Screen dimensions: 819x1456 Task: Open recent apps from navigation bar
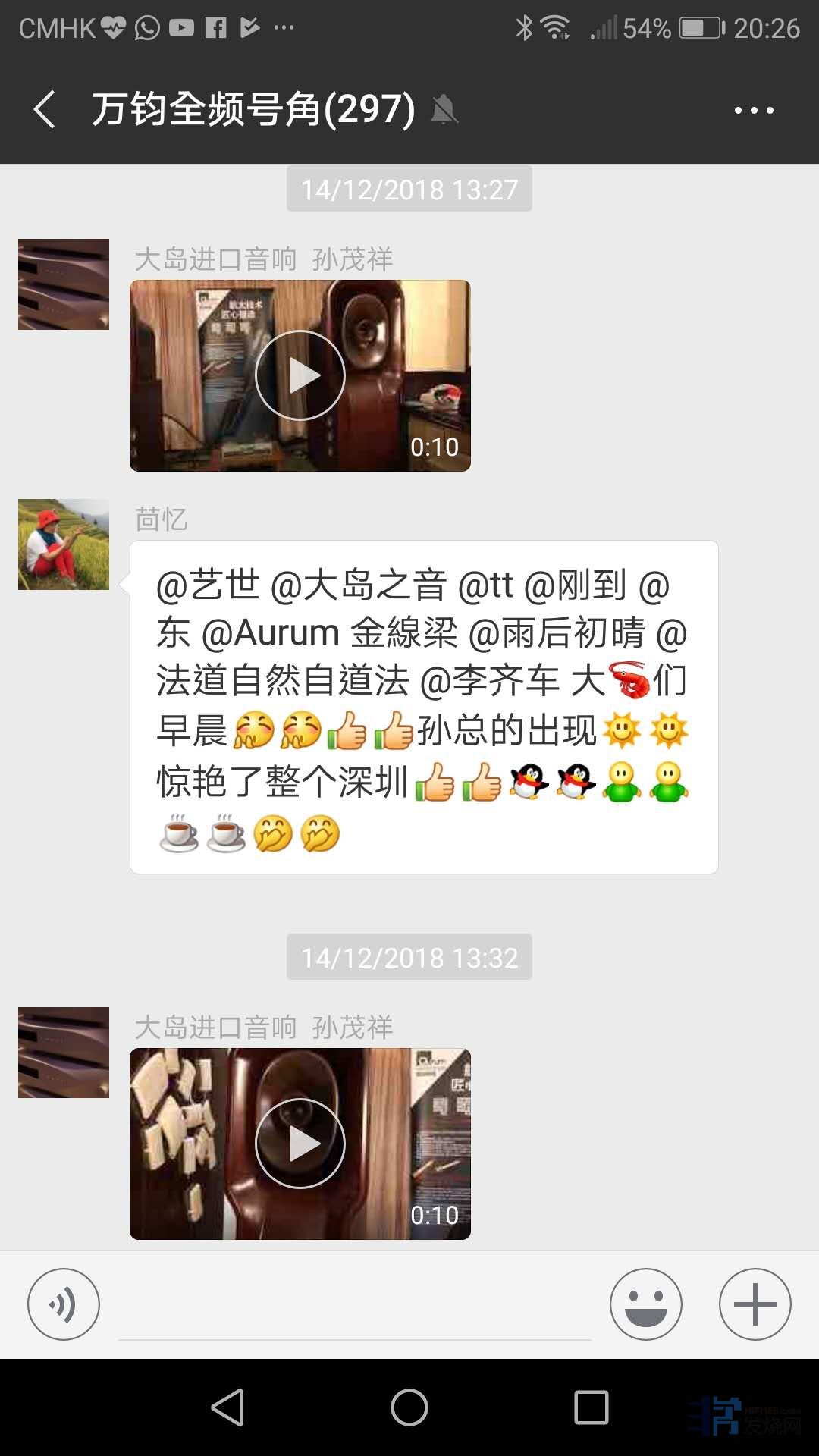pos(591,1408)
